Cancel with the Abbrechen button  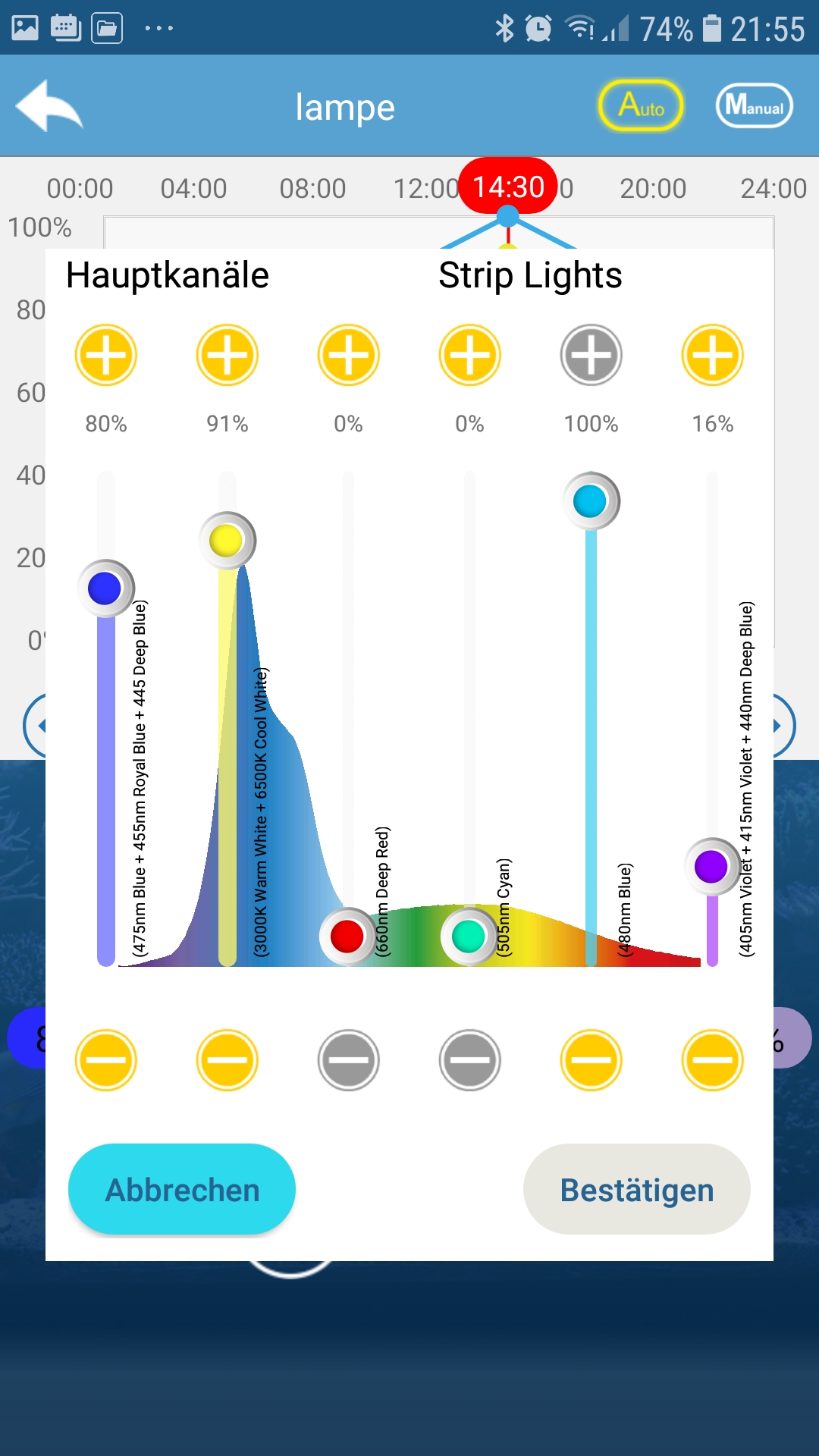(182, 1189)
